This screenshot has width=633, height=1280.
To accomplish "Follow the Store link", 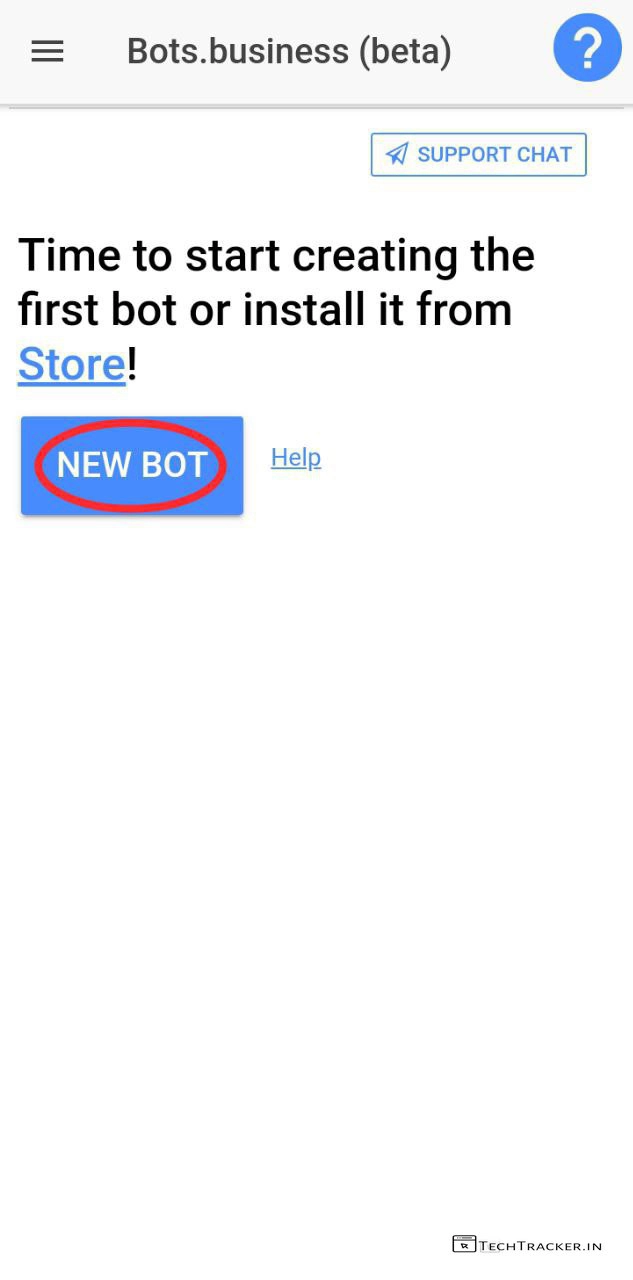I will pyautogui.click(x=72, y=365).
